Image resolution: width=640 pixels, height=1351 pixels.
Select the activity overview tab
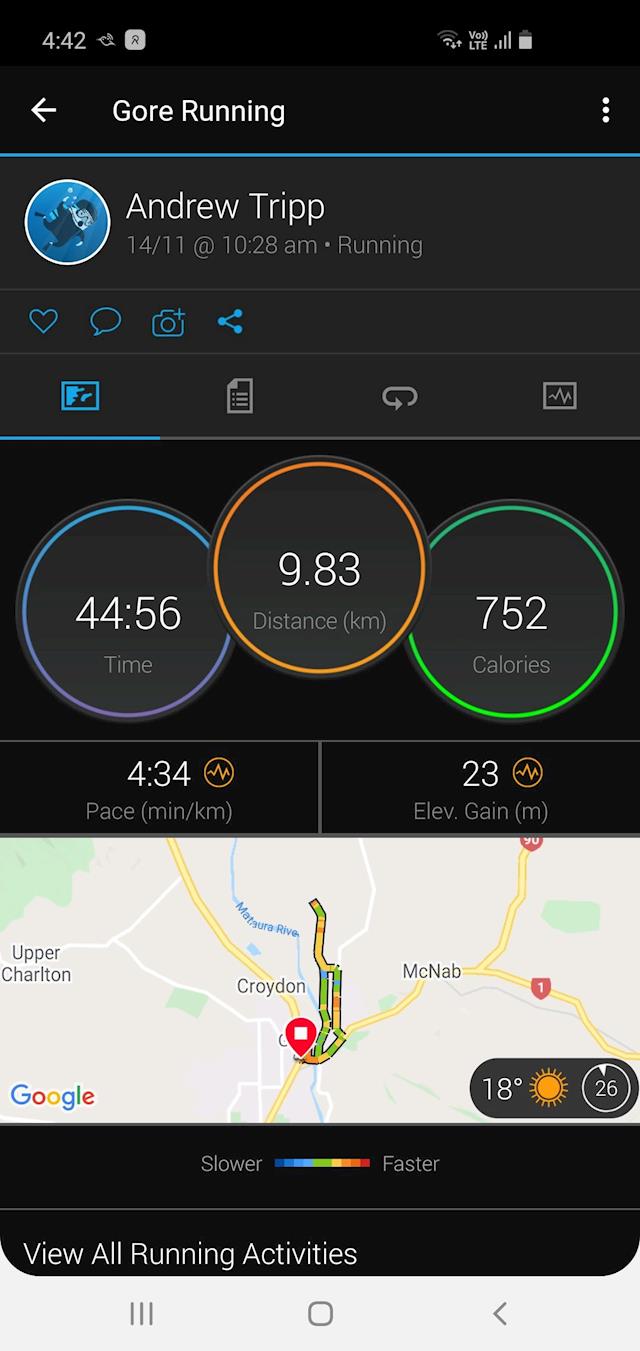click(80, 397)
